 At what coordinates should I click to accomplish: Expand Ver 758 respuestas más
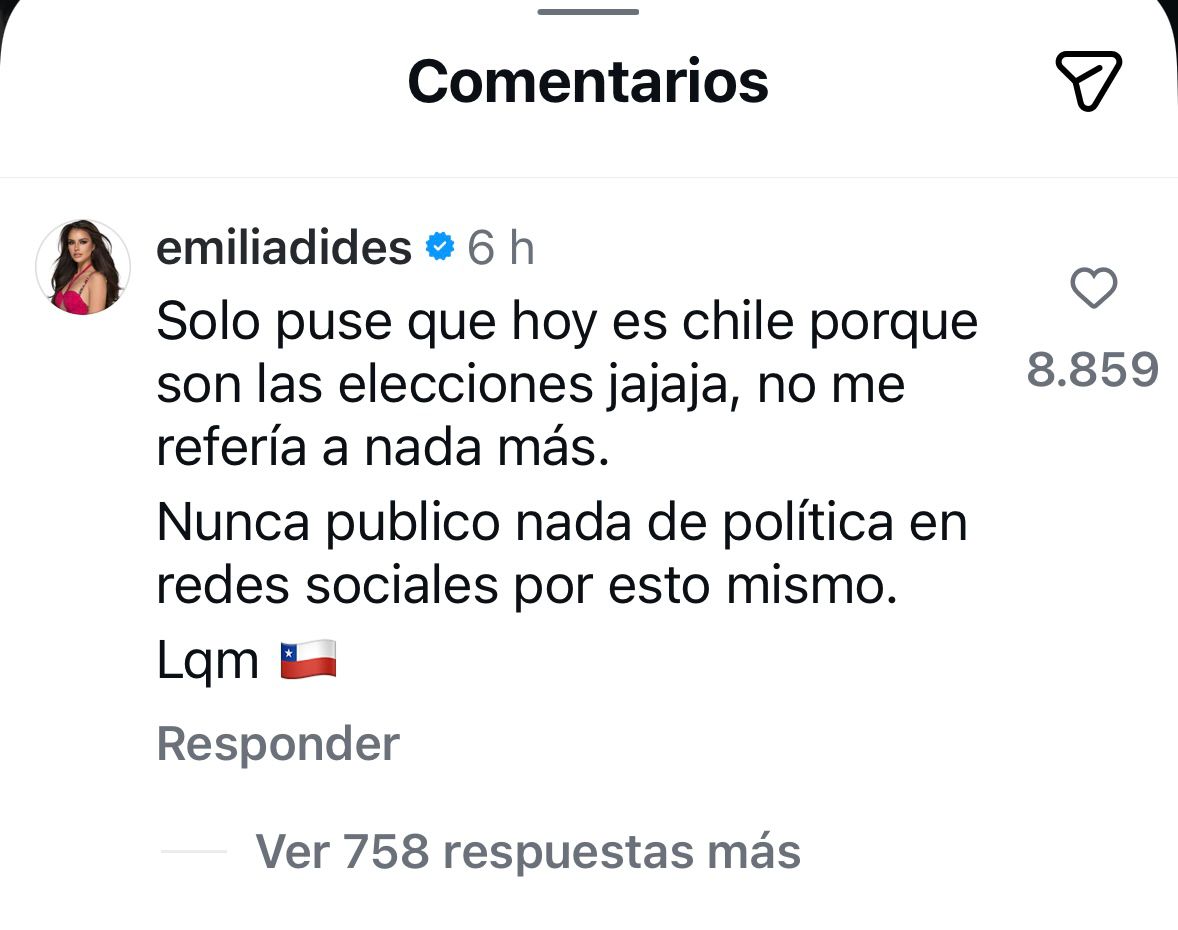coord(528,852)
